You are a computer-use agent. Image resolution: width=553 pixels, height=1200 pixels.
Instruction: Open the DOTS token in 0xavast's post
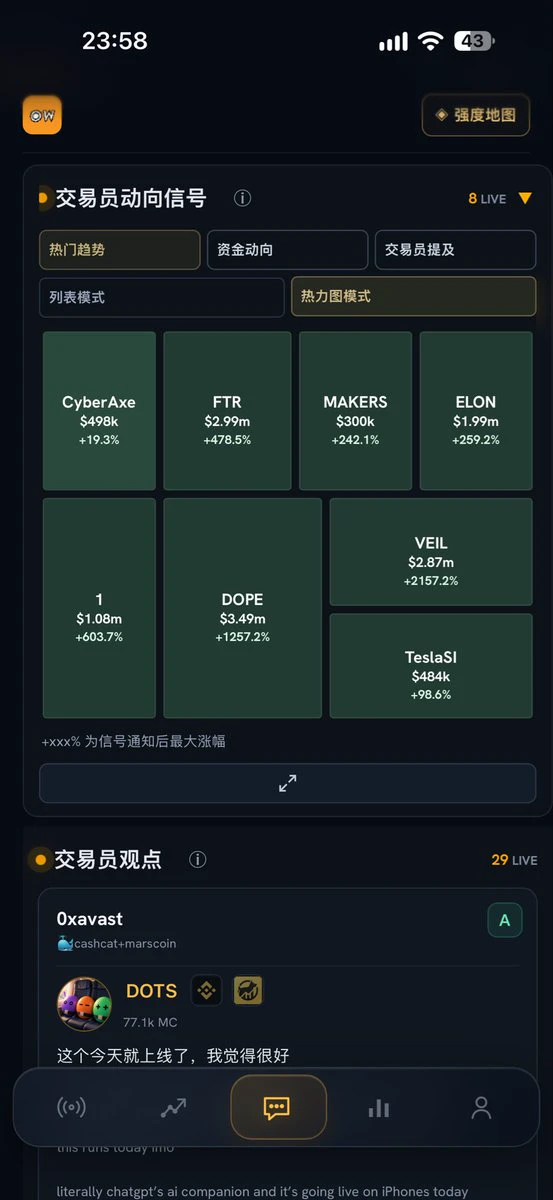[x=151, y=991]
